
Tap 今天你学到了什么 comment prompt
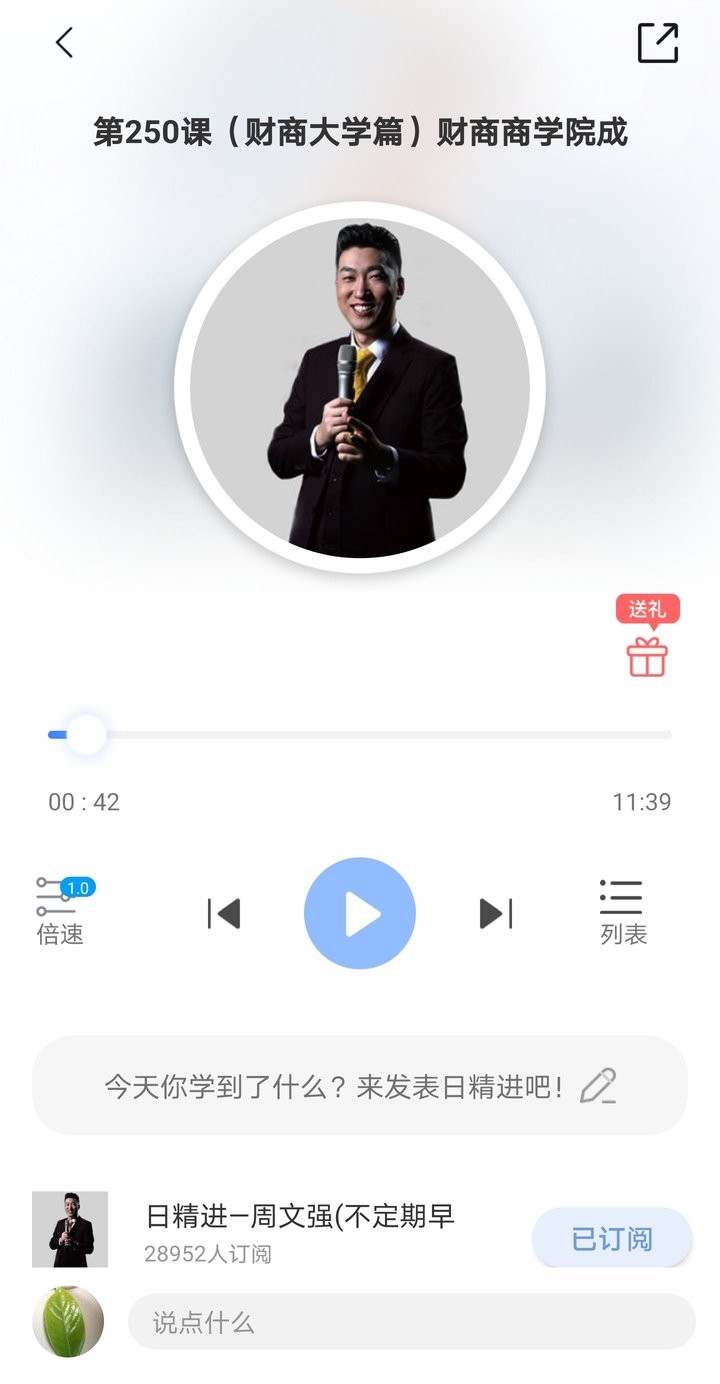coord(340,1084)
